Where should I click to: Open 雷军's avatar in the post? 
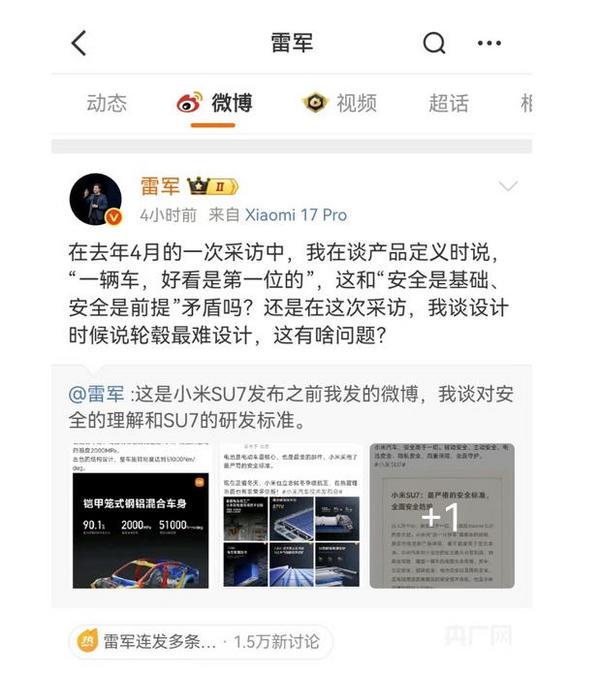pyautogui.click(x=96, y=199)
